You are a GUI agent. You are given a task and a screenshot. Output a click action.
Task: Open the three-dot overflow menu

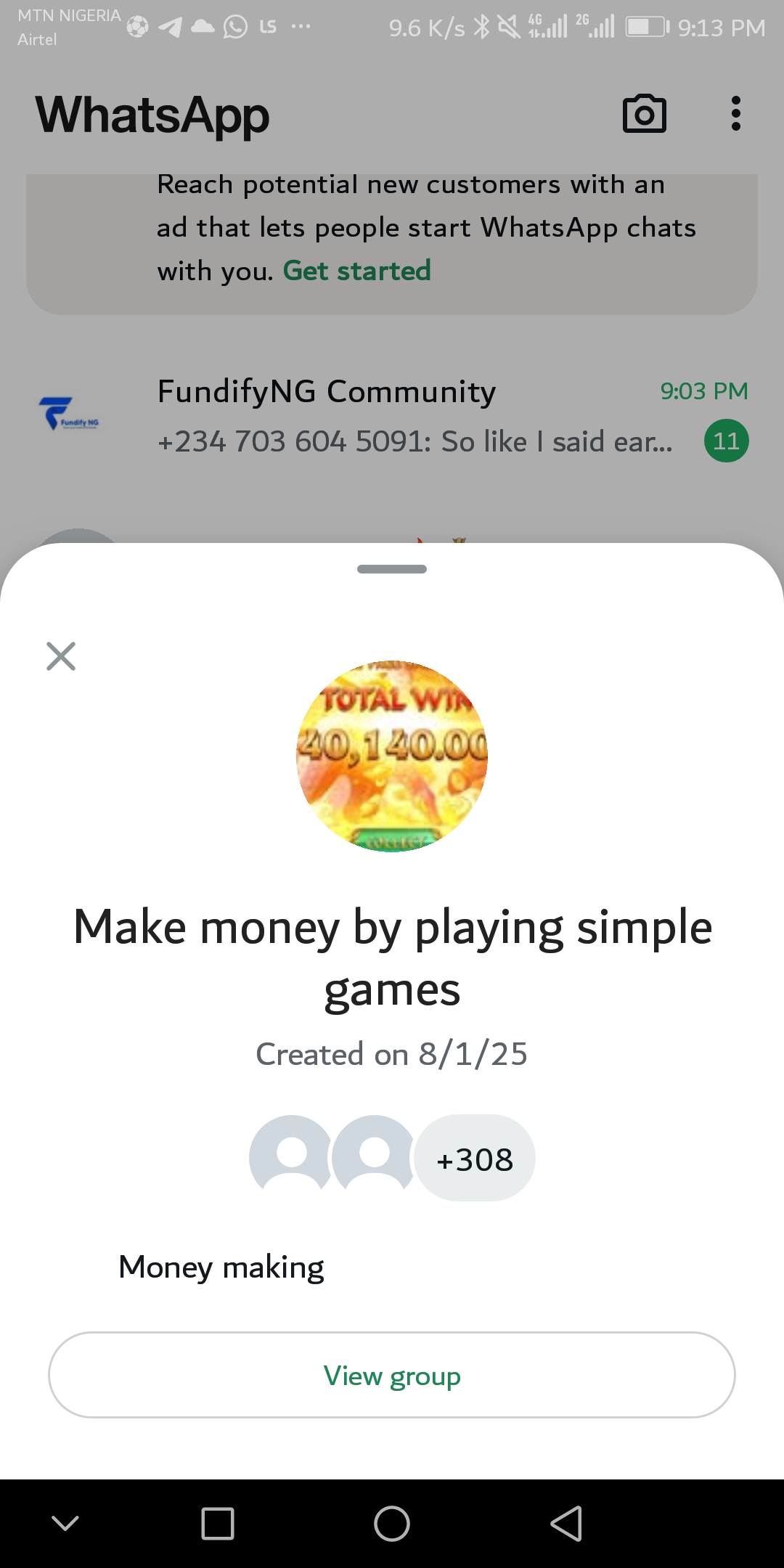(735, 114)
